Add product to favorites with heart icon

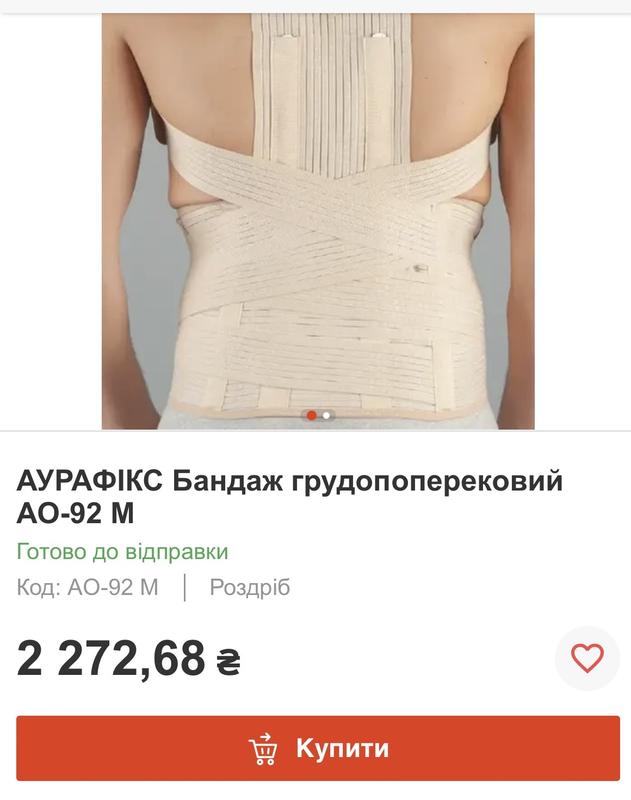[x=587, y=658]
